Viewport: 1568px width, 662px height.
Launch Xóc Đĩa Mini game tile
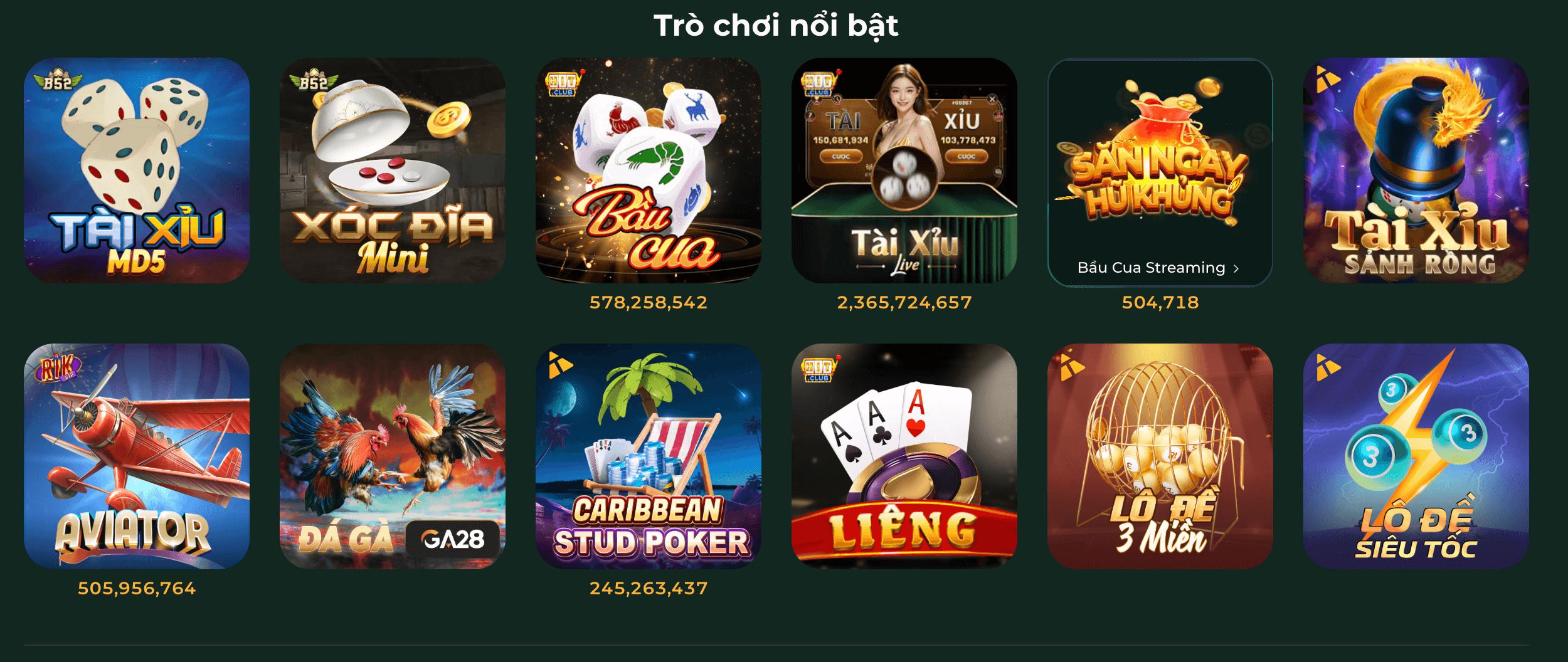tap(393, 171)
